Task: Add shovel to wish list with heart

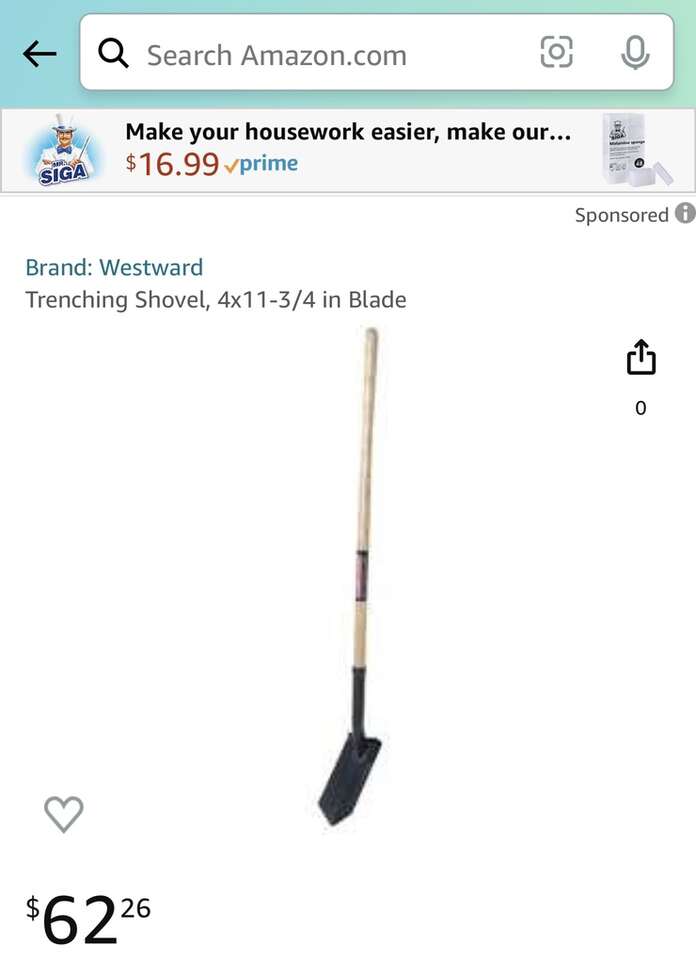Action: [64, 814]
